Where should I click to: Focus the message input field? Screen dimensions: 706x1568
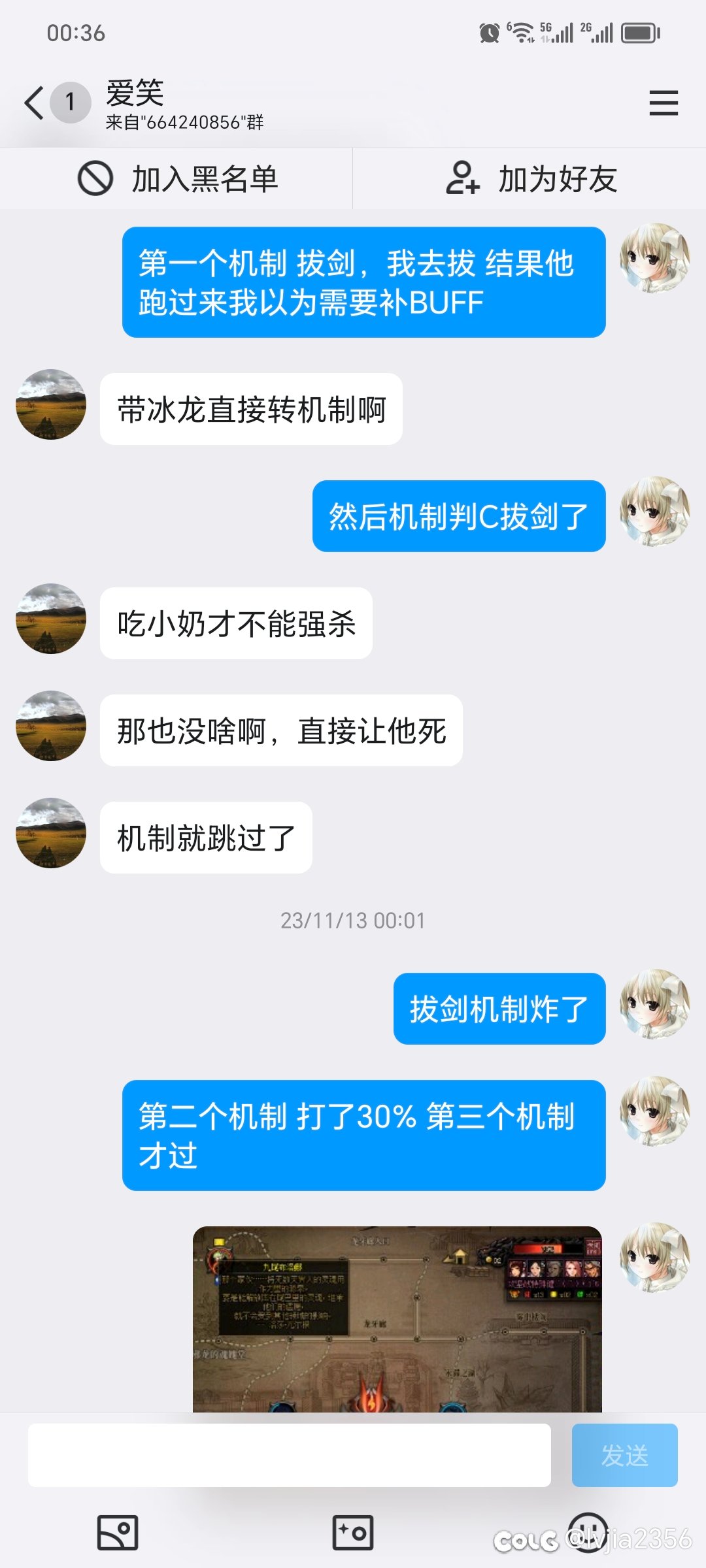coord(289,1455)
